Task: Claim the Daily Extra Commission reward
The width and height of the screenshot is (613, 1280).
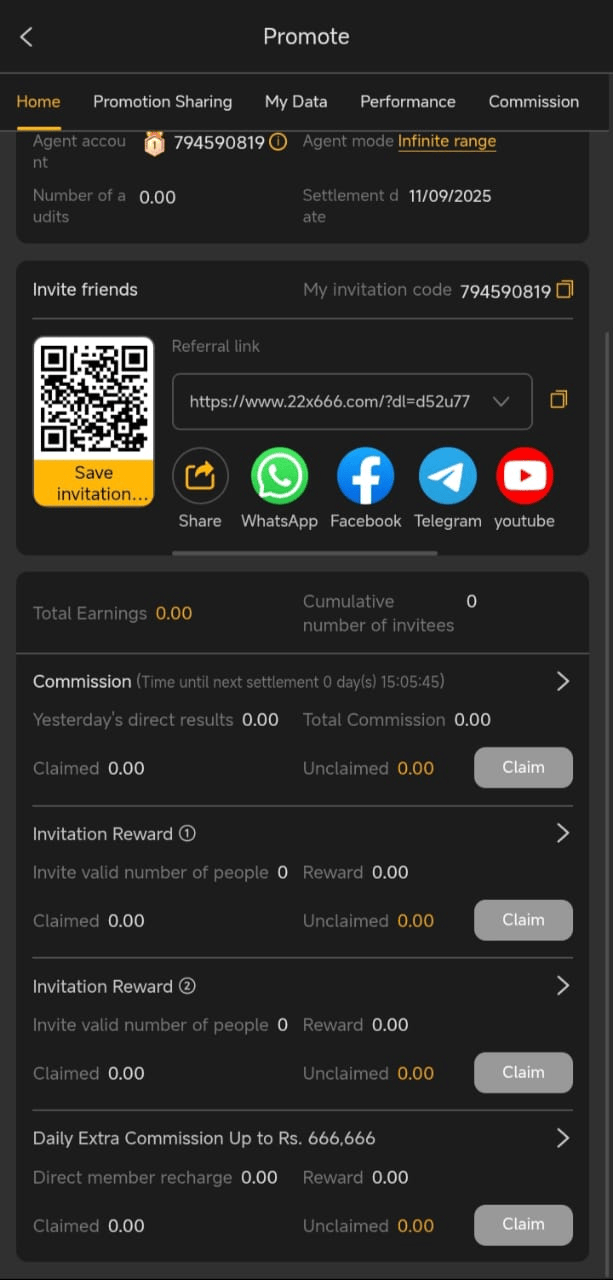Action: tap(523, 1224)
